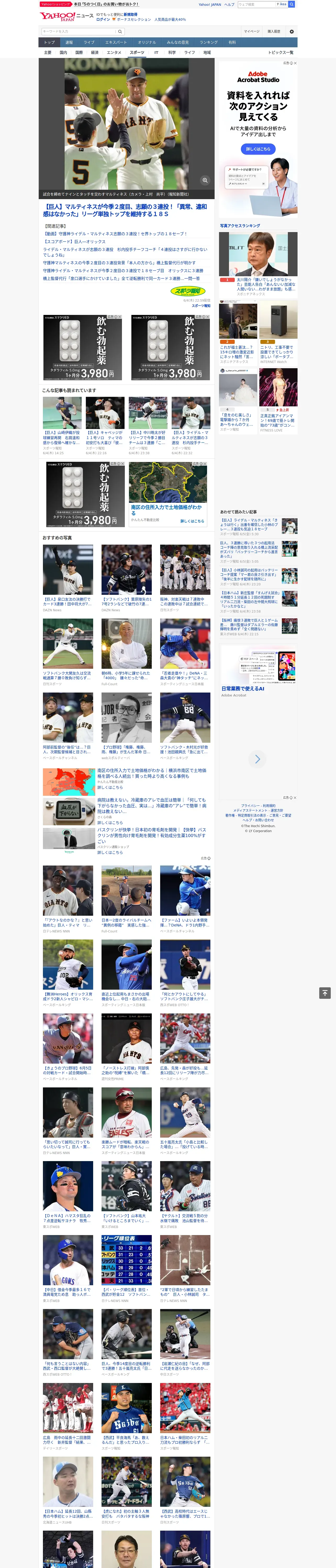
Task: Switch to the 速報 tab
Action: (x=69, y=43)
